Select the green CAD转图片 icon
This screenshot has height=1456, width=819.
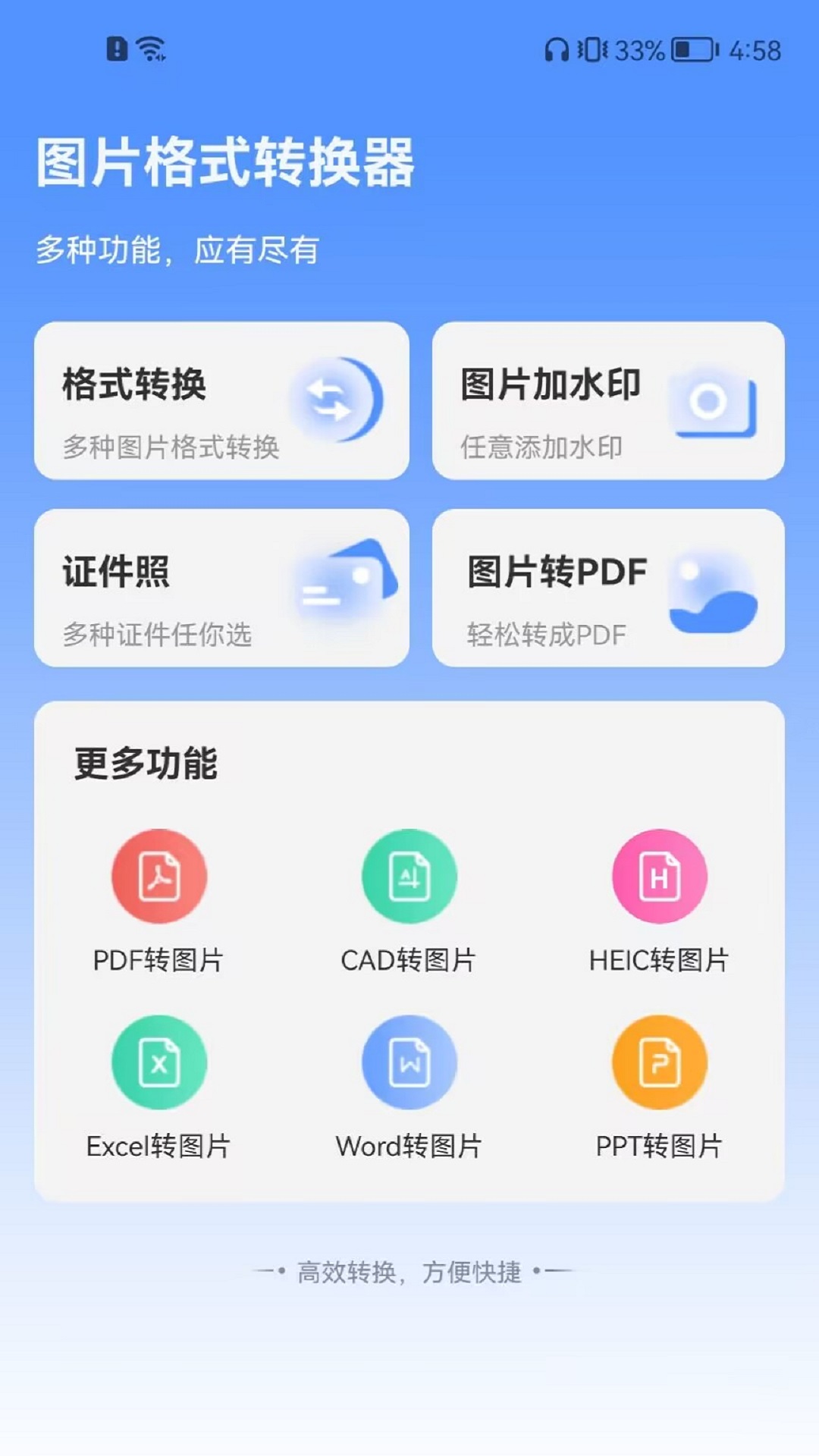(409, 876)
